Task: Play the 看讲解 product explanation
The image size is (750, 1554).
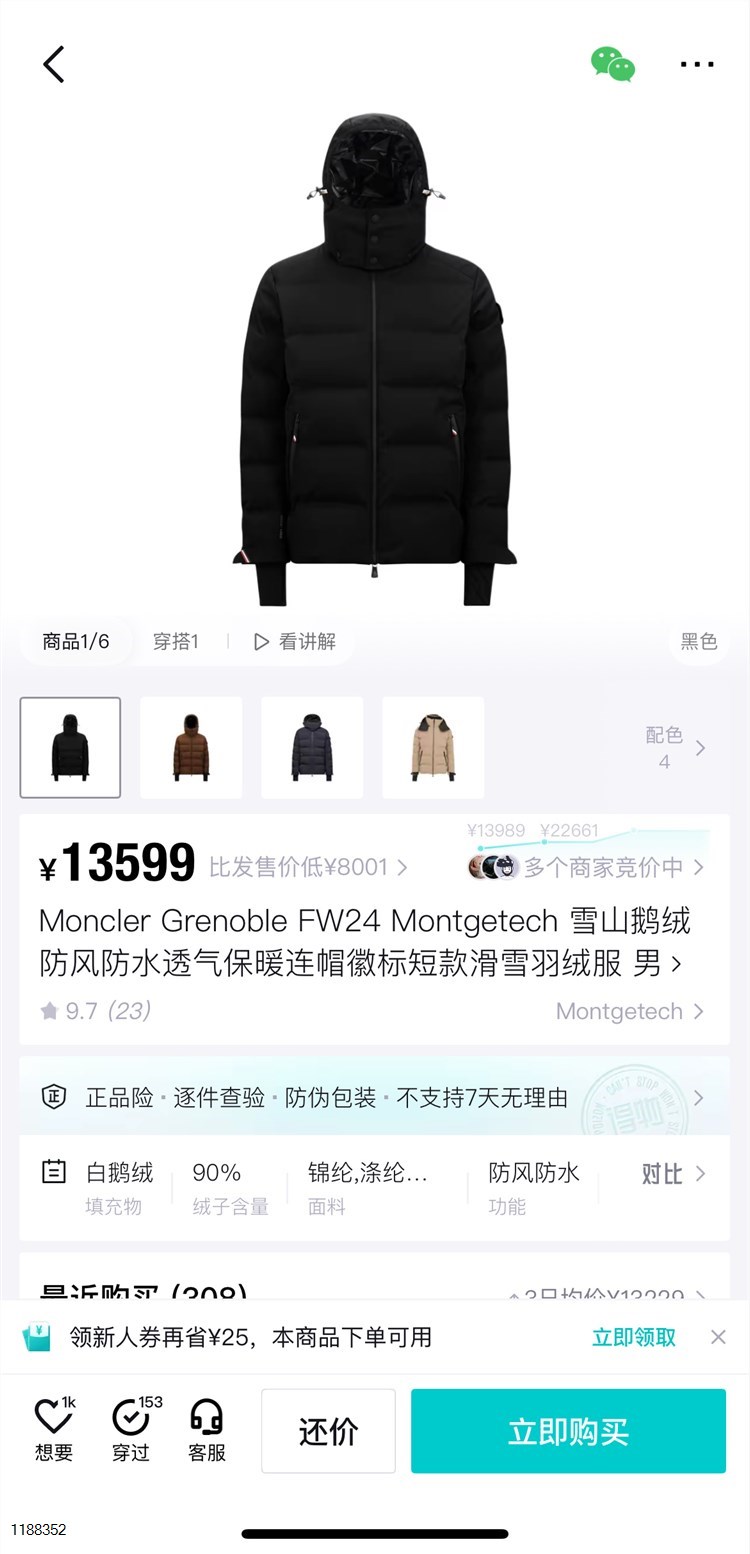Action: coord(294,641)
